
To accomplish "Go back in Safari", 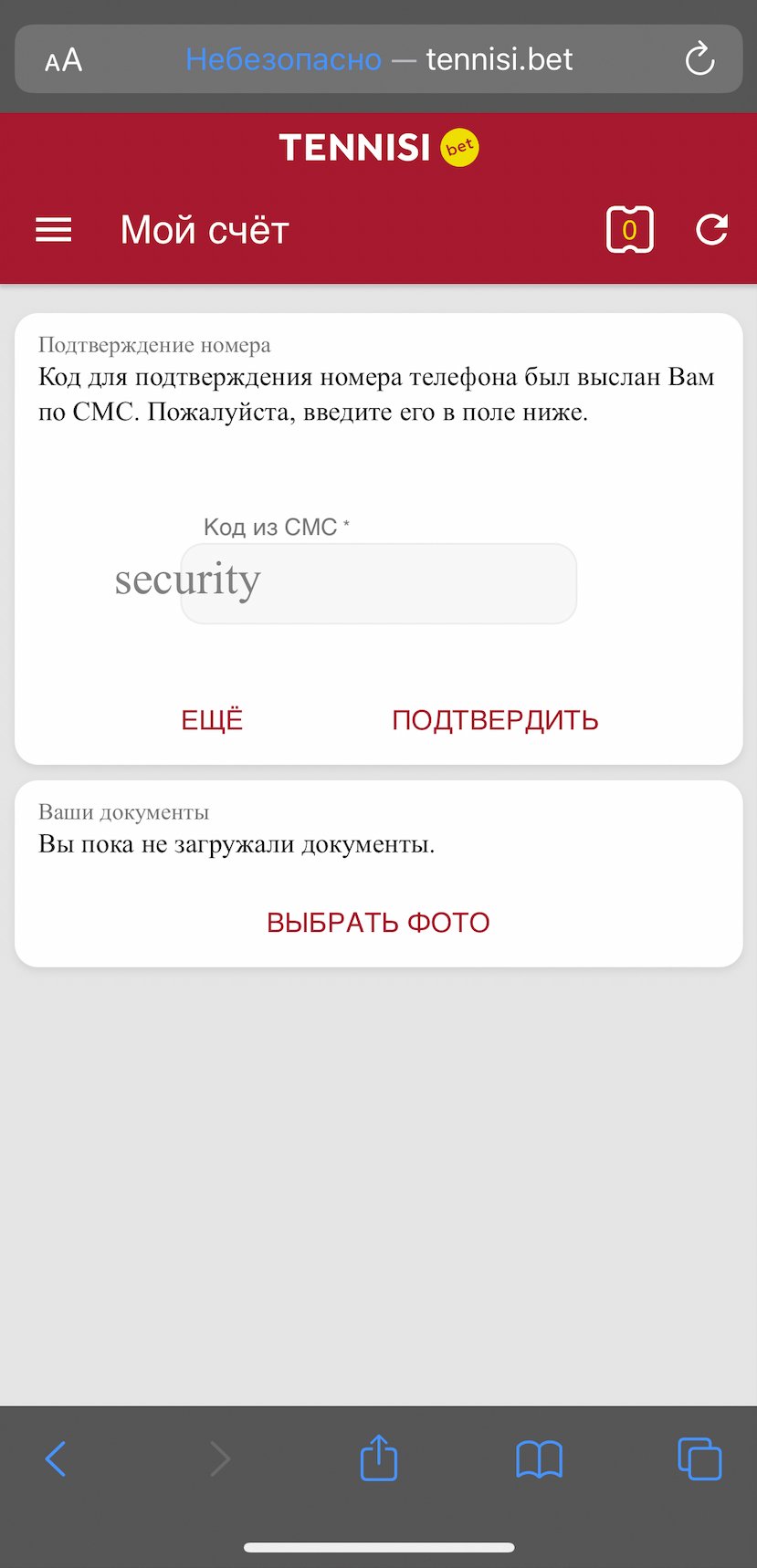I will pyautogui.click(x=56, y=1458).
